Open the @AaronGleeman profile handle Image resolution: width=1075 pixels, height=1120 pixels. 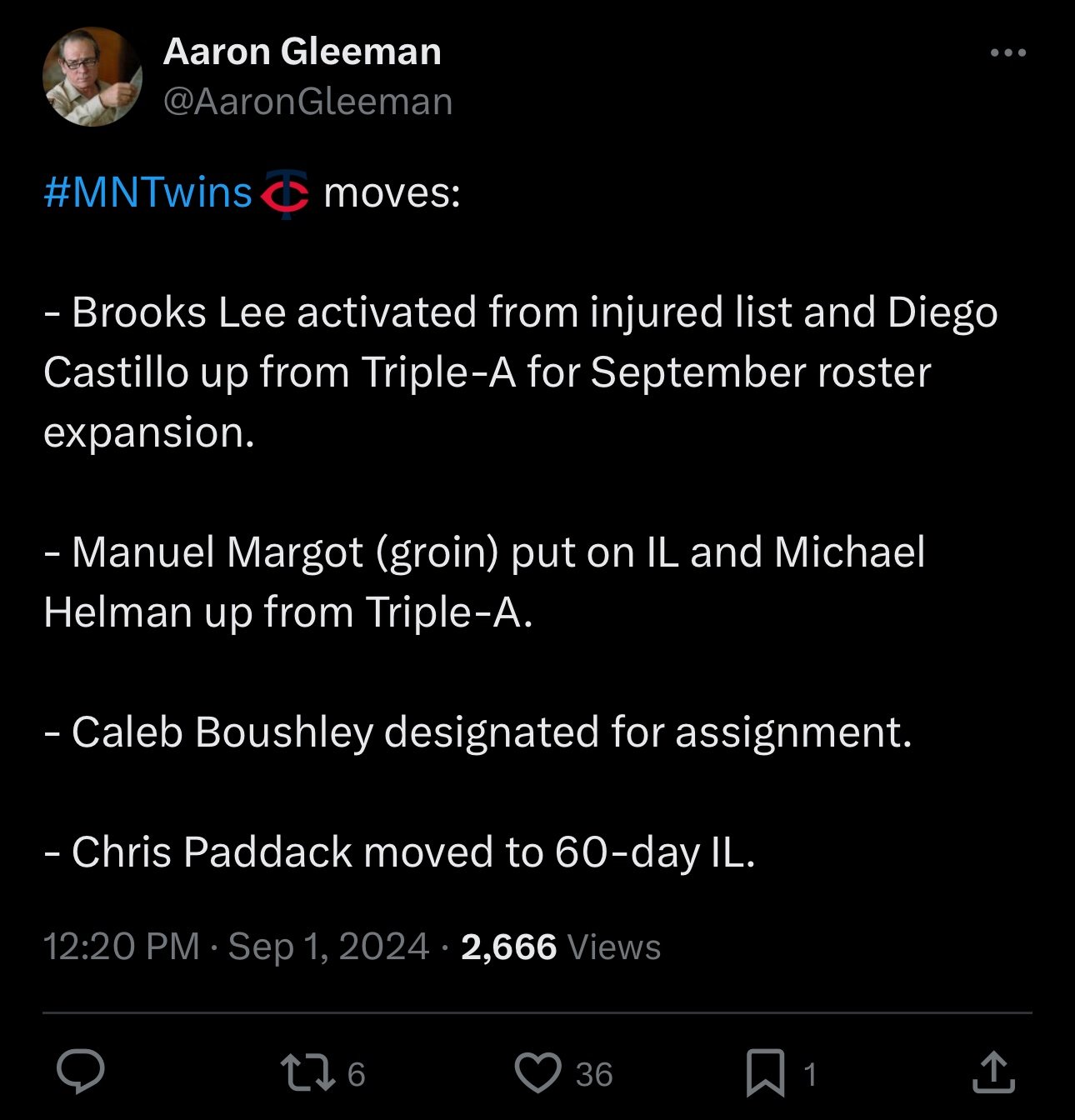307,102
